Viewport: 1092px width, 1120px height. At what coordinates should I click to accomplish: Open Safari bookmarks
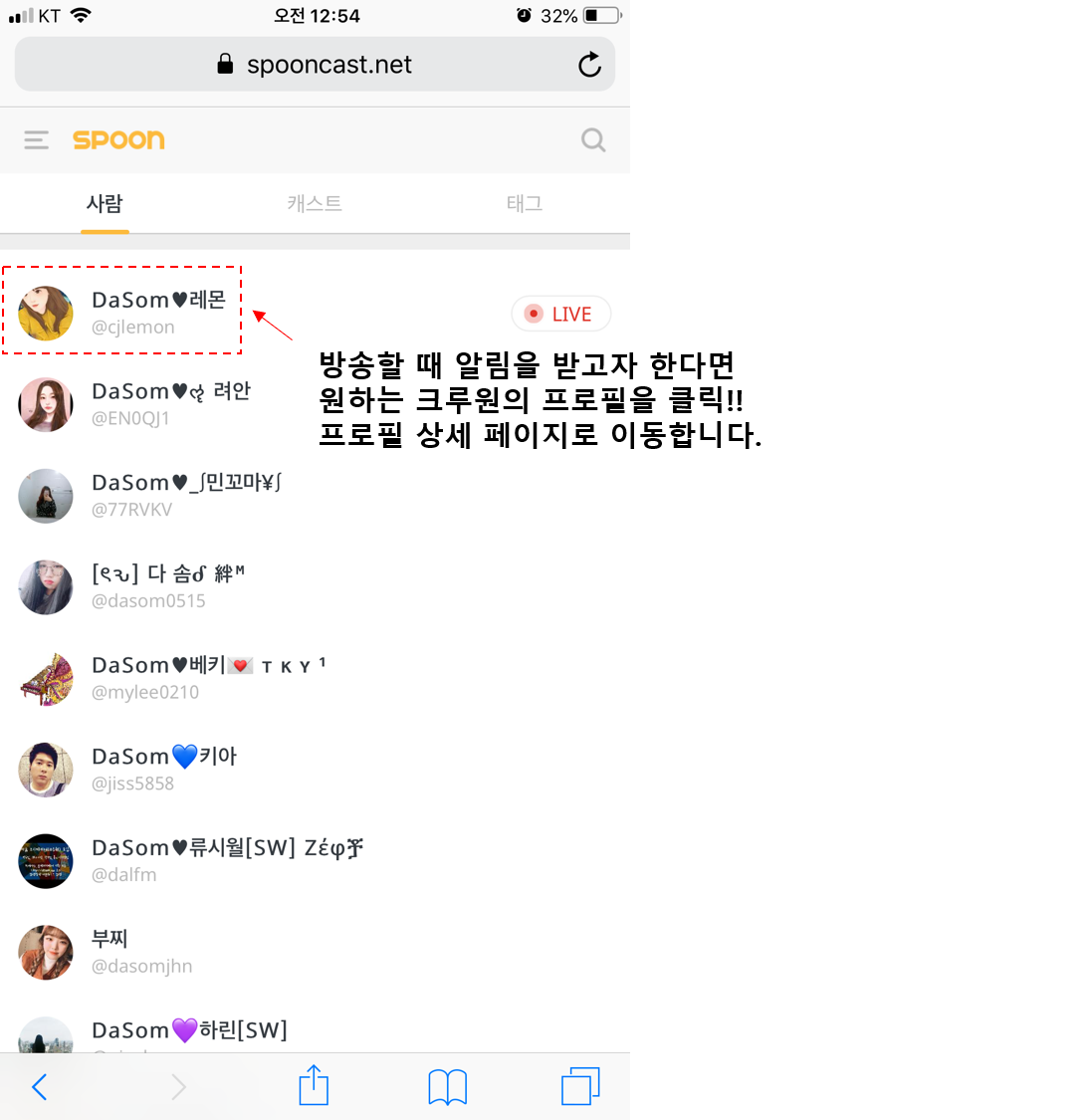point(447,1086)
